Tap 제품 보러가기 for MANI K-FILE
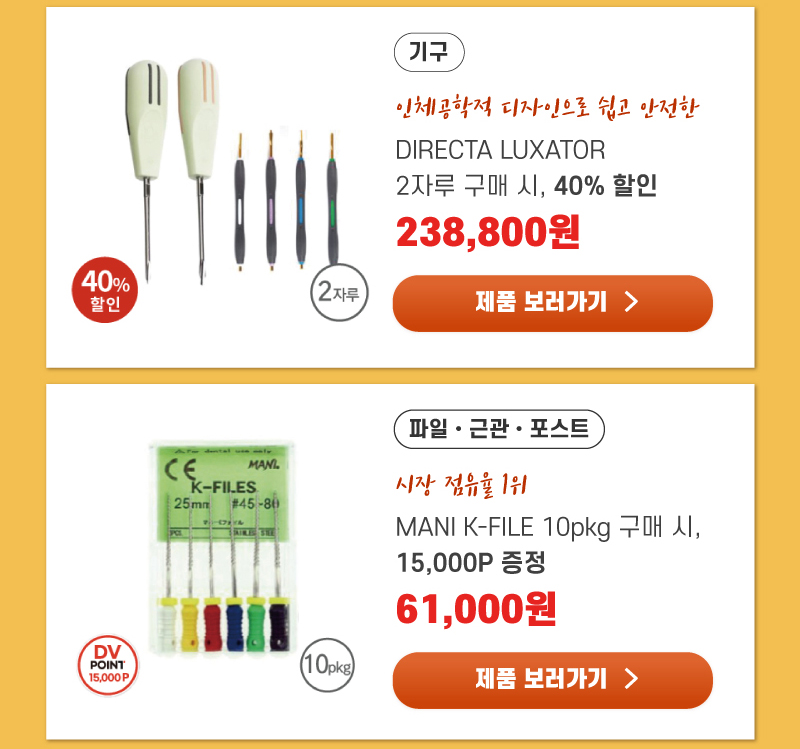800x749 pixels. (552, 680)
